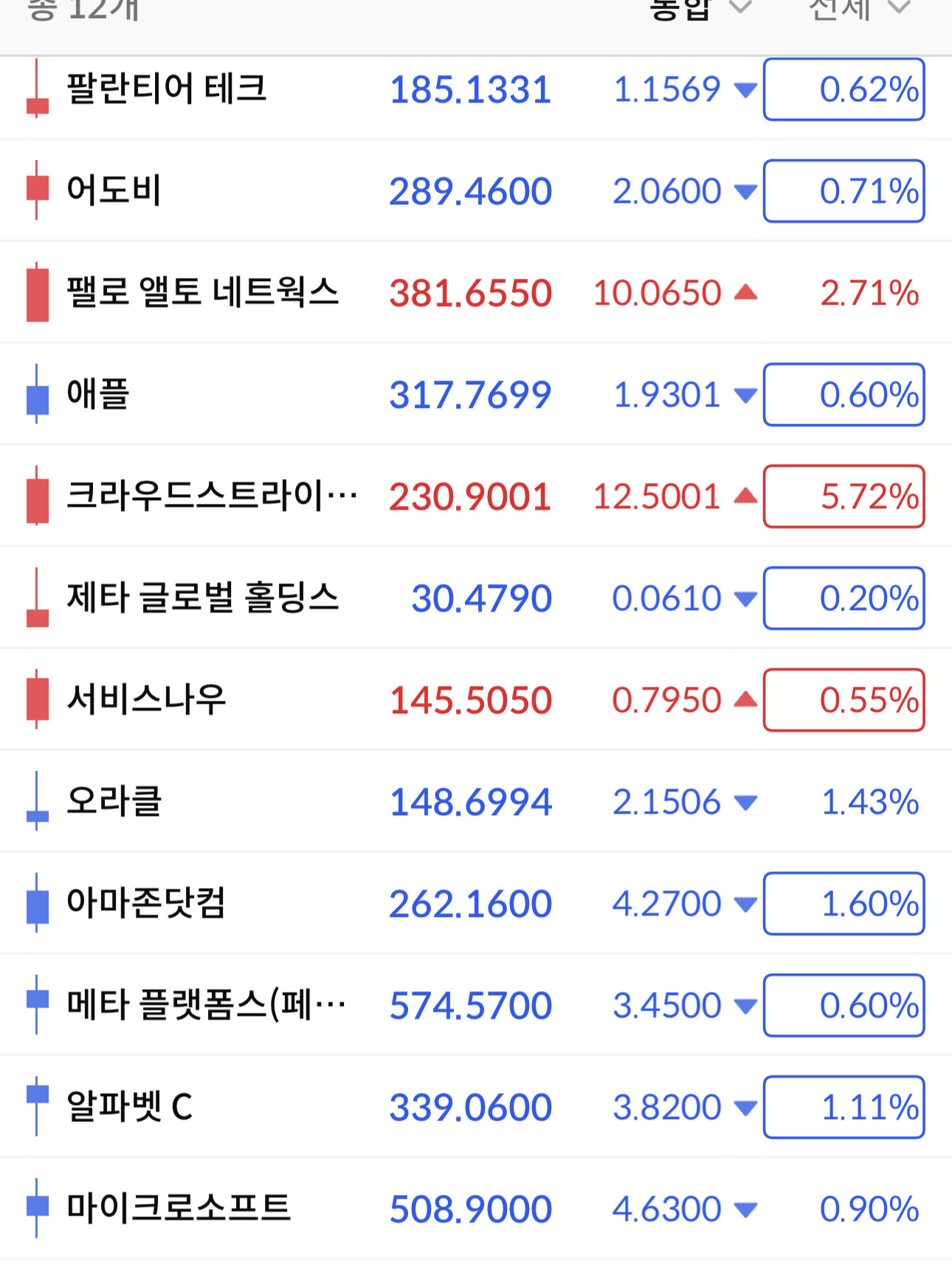
Task: Select the 서비스나우 stock row
Action: 476,699
